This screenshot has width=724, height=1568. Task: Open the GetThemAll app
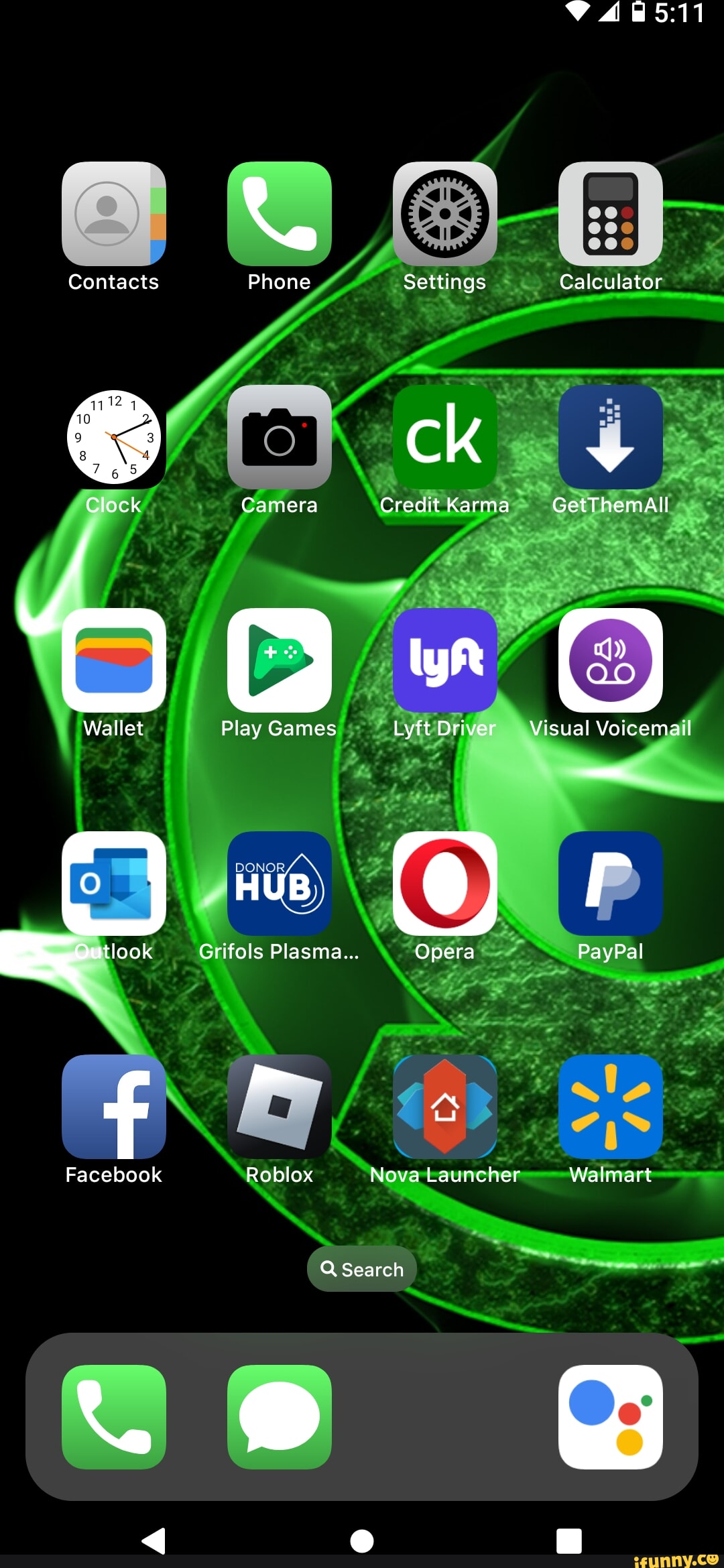610,437
